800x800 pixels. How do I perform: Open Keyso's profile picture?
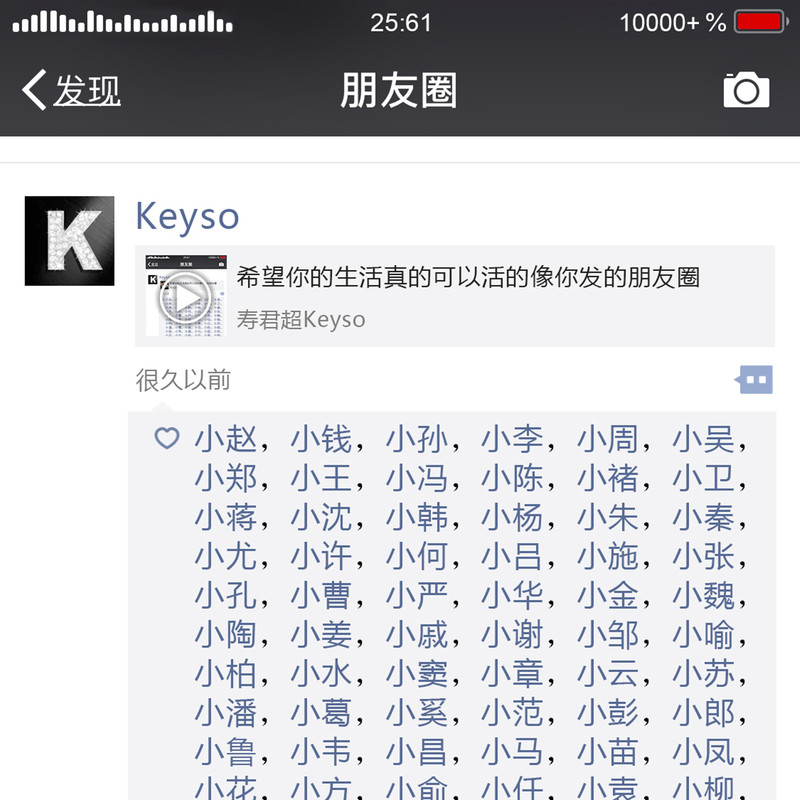pos(69,241)
